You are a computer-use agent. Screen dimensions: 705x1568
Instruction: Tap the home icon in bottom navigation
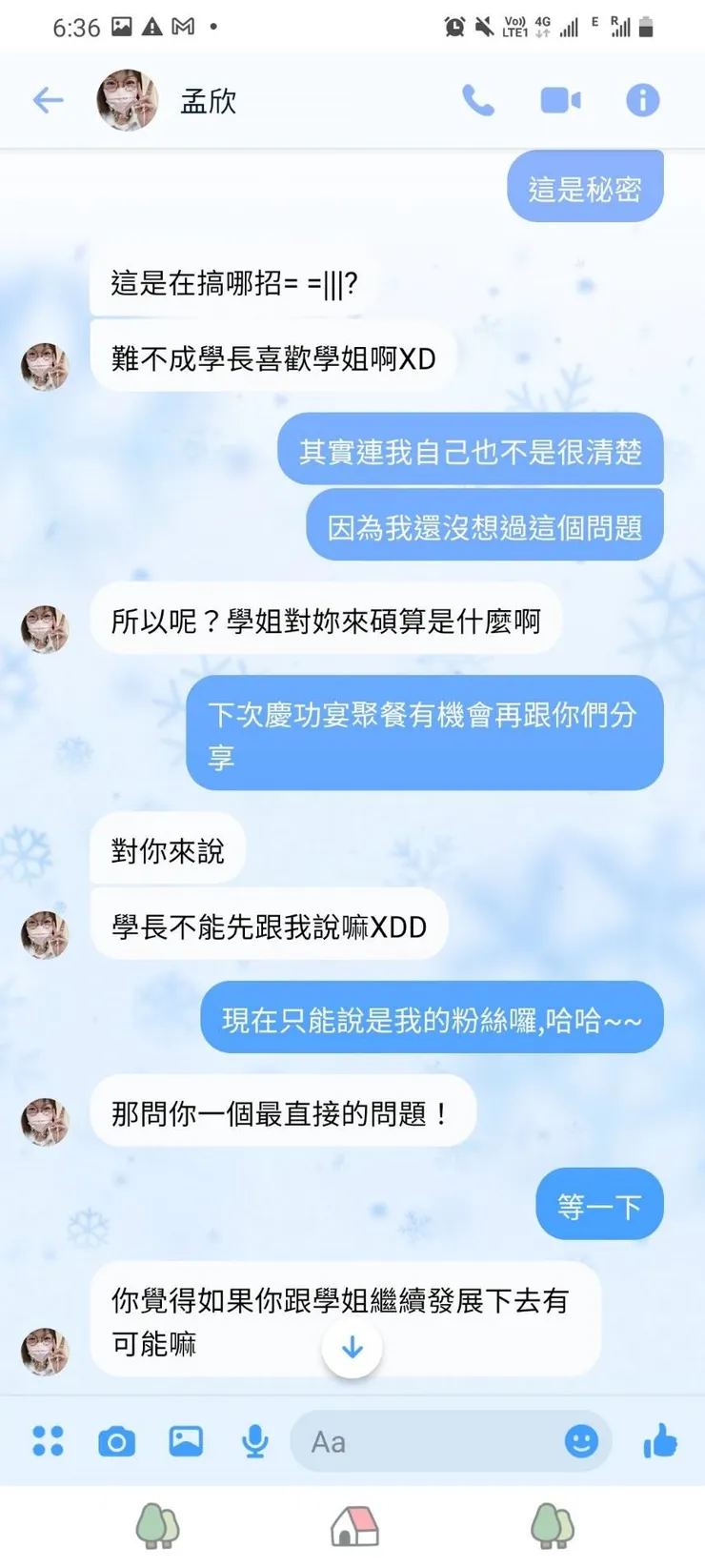tap(352, 1525)
